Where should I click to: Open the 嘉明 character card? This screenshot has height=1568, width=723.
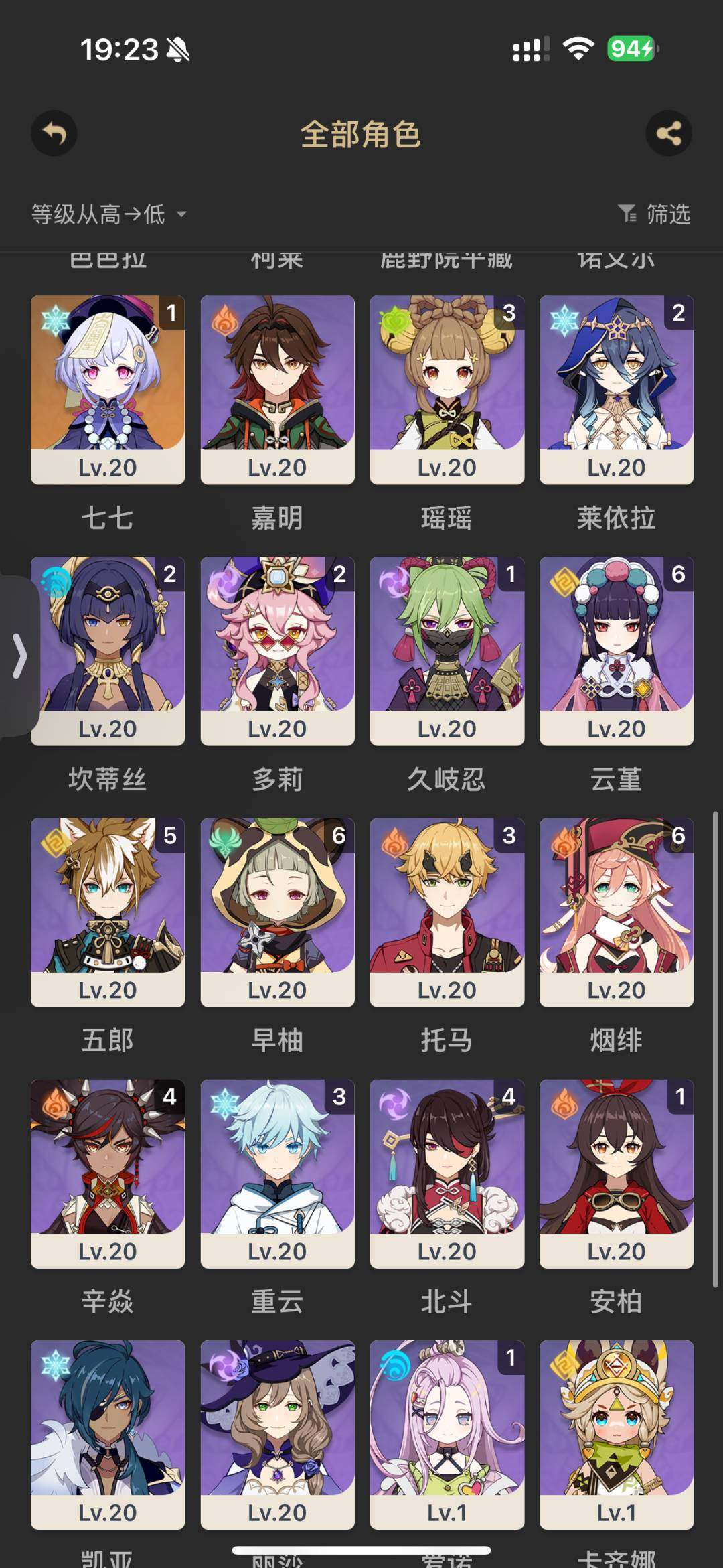(277, 389)
